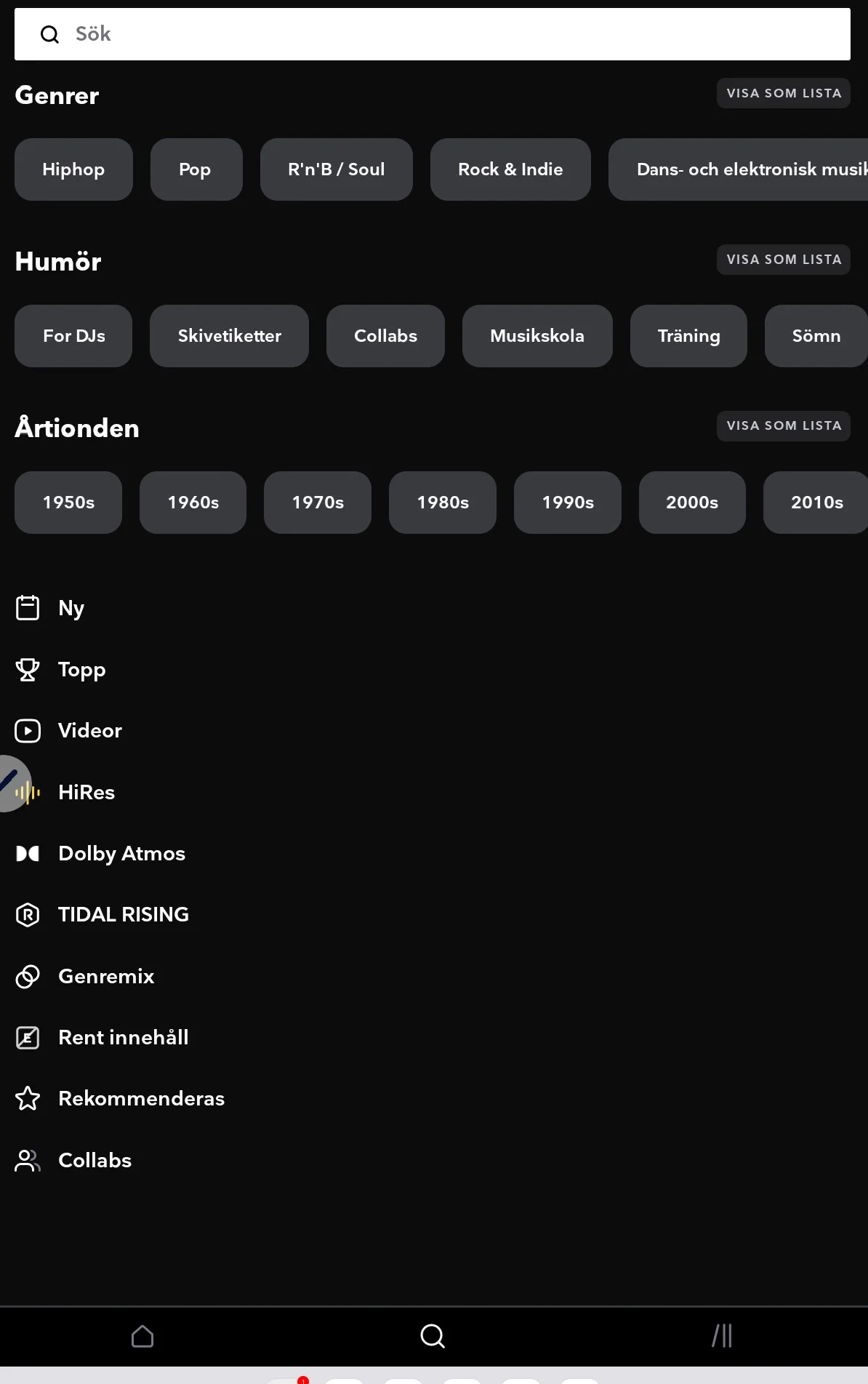The height and width of the screenshot is (1384, 868).
Task: Click the Rent innehåll explicit icon
Action: coord(28,1037)
